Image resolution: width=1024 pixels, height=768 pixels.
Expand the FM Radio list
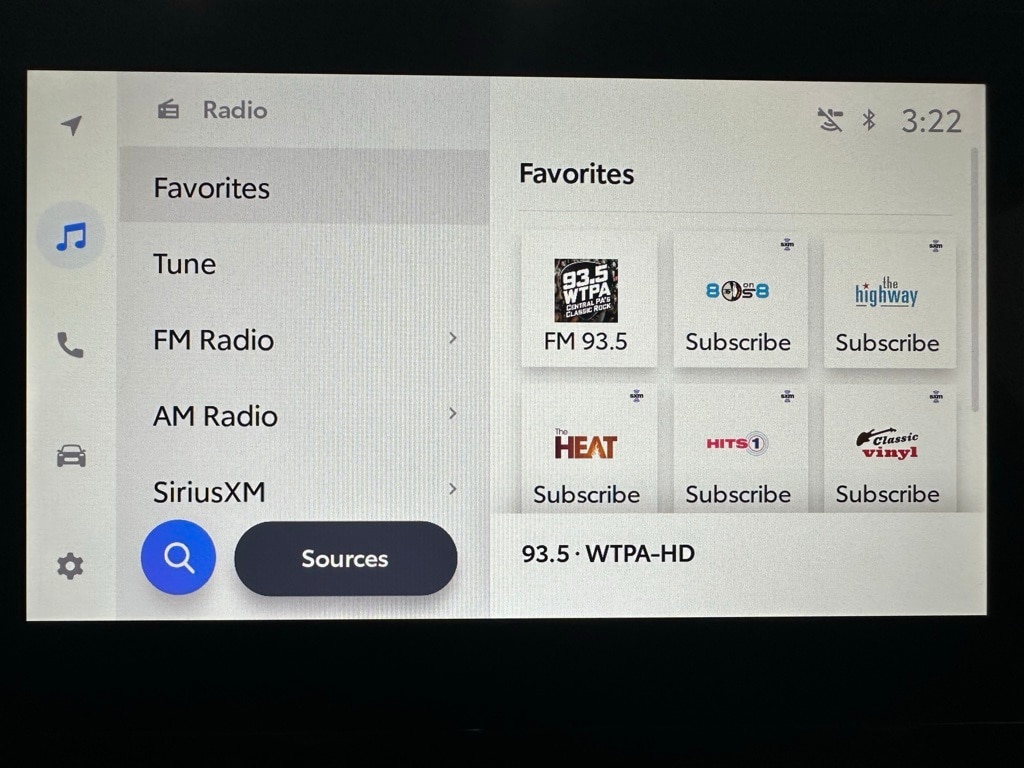[303, 340]
